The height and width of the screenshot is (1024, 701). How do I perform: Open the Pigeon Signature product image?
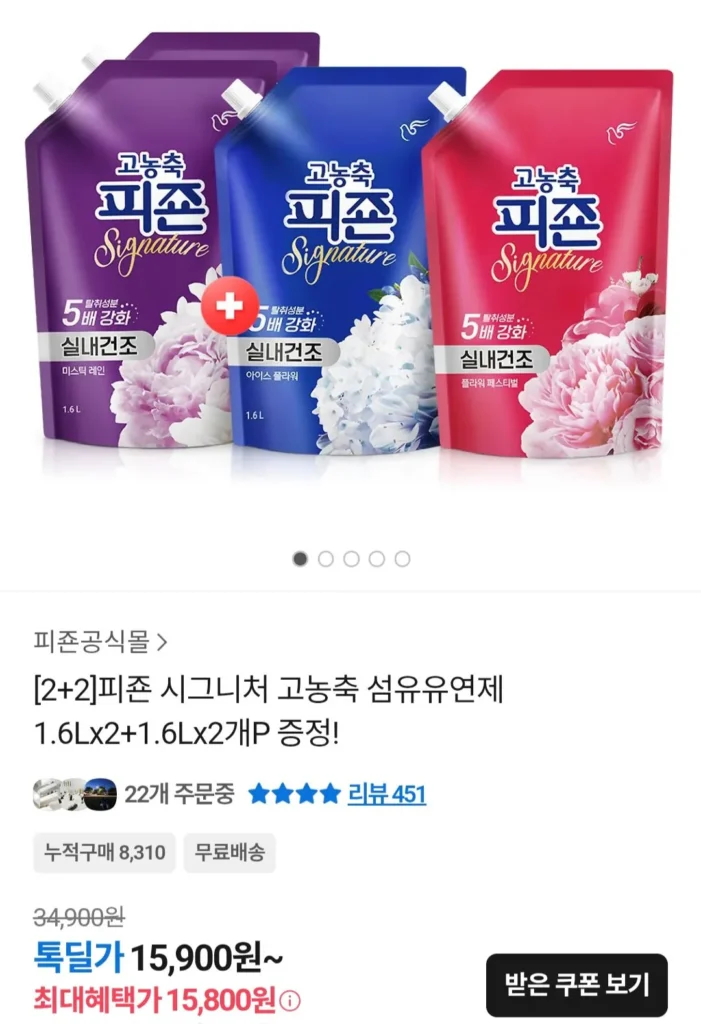click(350, 260)
